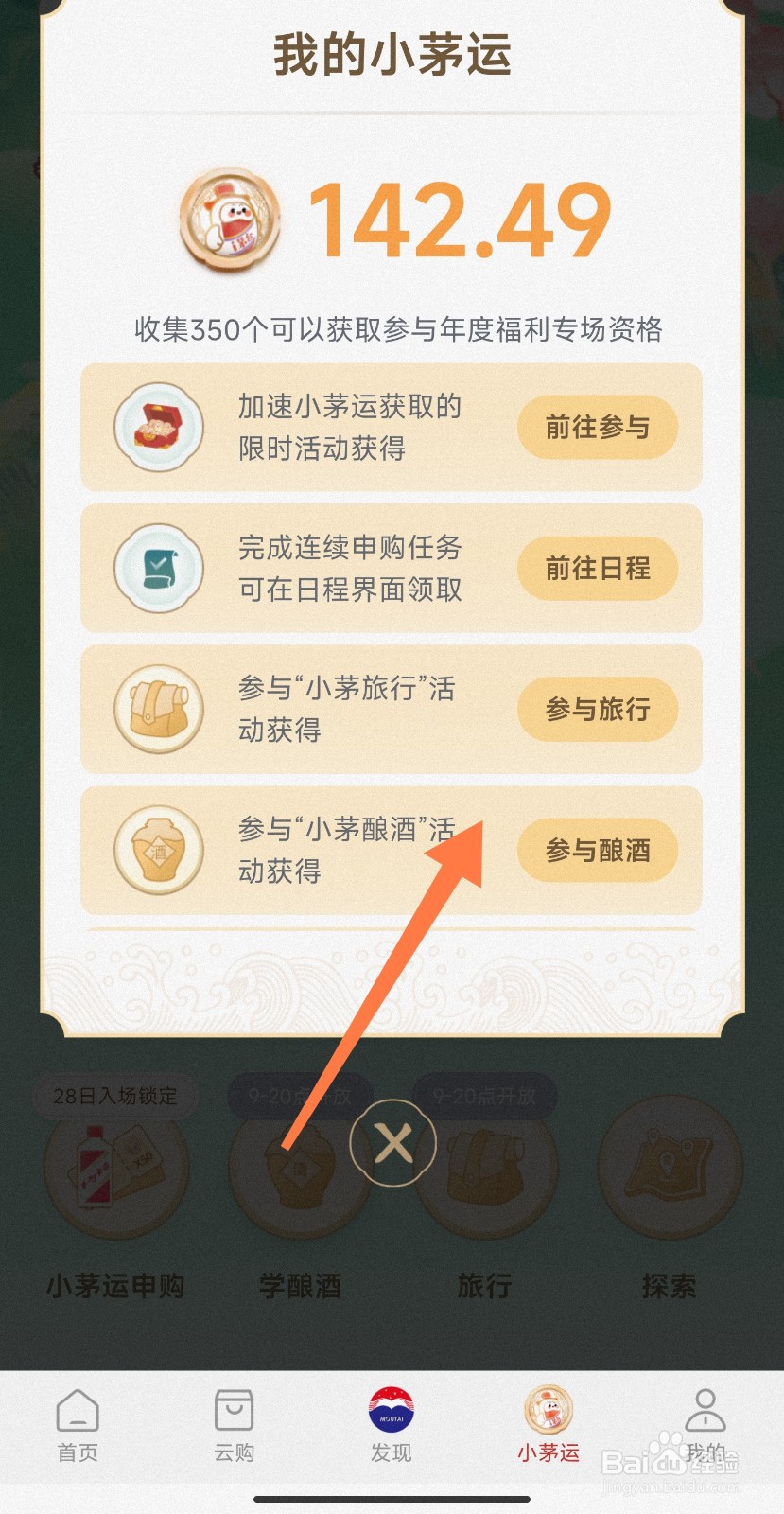Viewport: 784px width, 1514px height.
Task: Tap the red gift box activity icon
Action: [159, 428]
